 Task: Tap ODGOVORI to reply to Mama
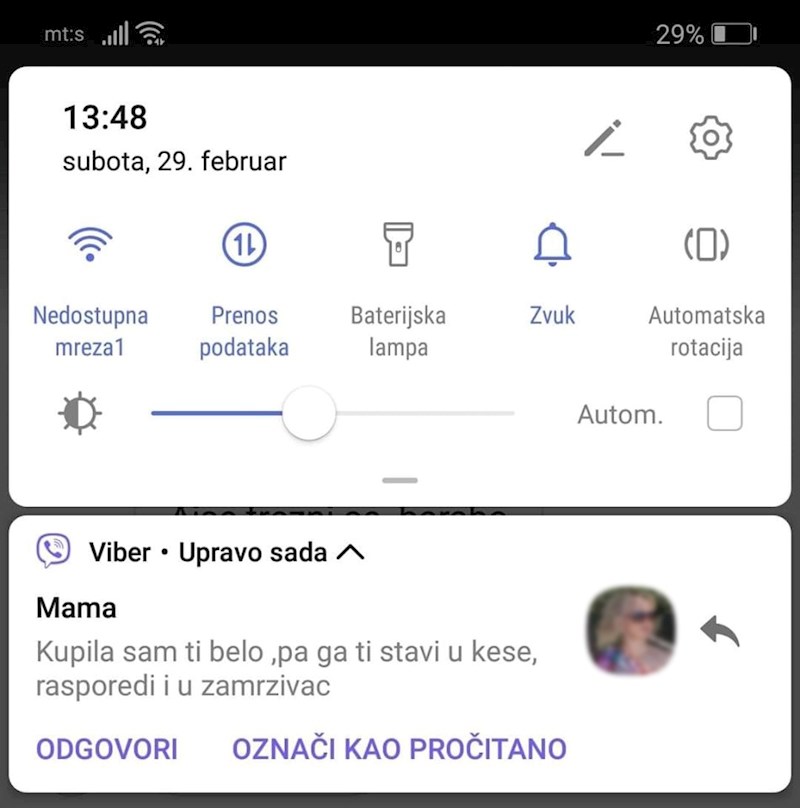point(107,748)
